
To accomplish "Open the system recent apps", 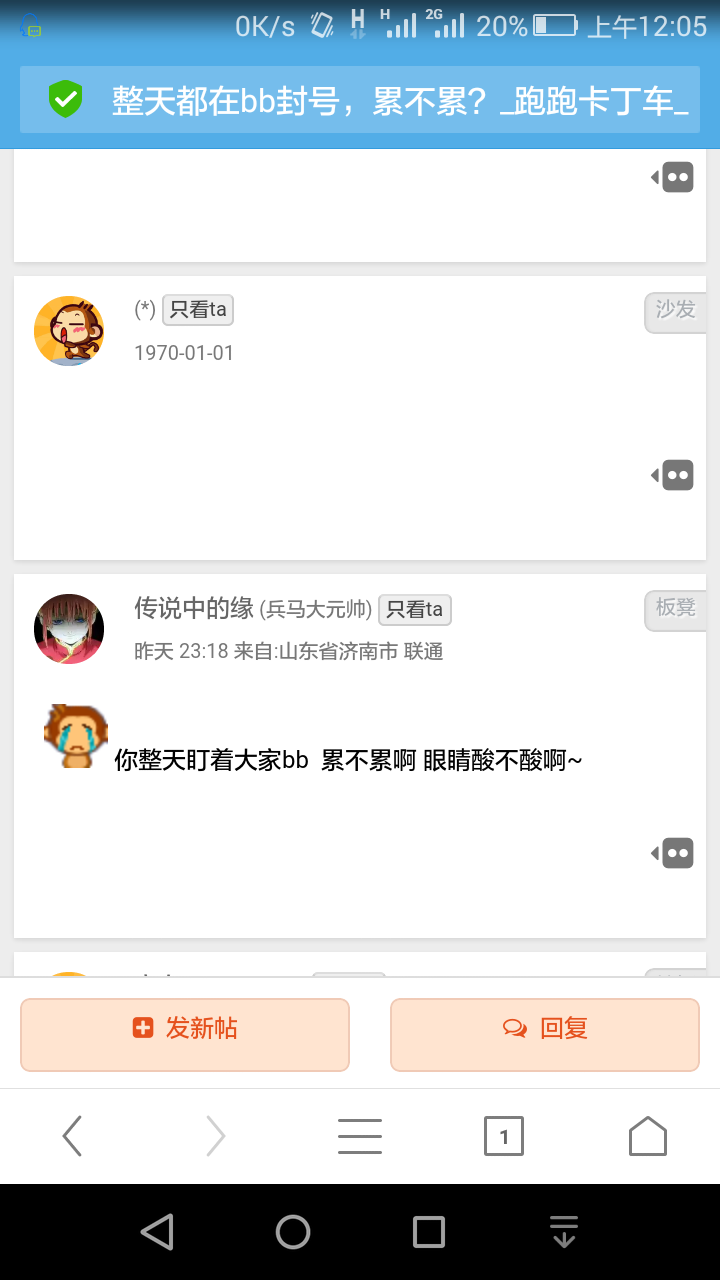I will (429, 1232).
